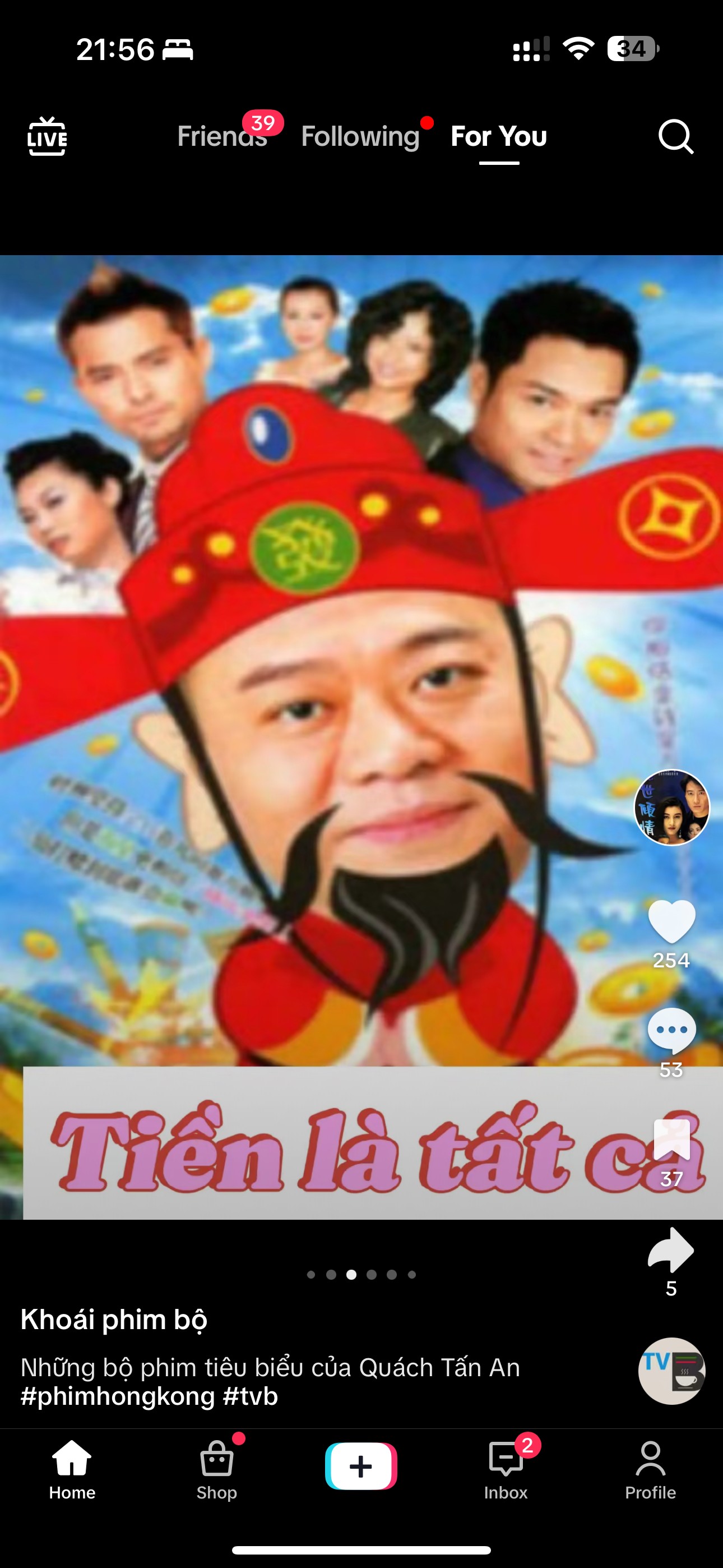Like this post with the heart
This screenshot has height=1568, width=723.
[671, 921]
